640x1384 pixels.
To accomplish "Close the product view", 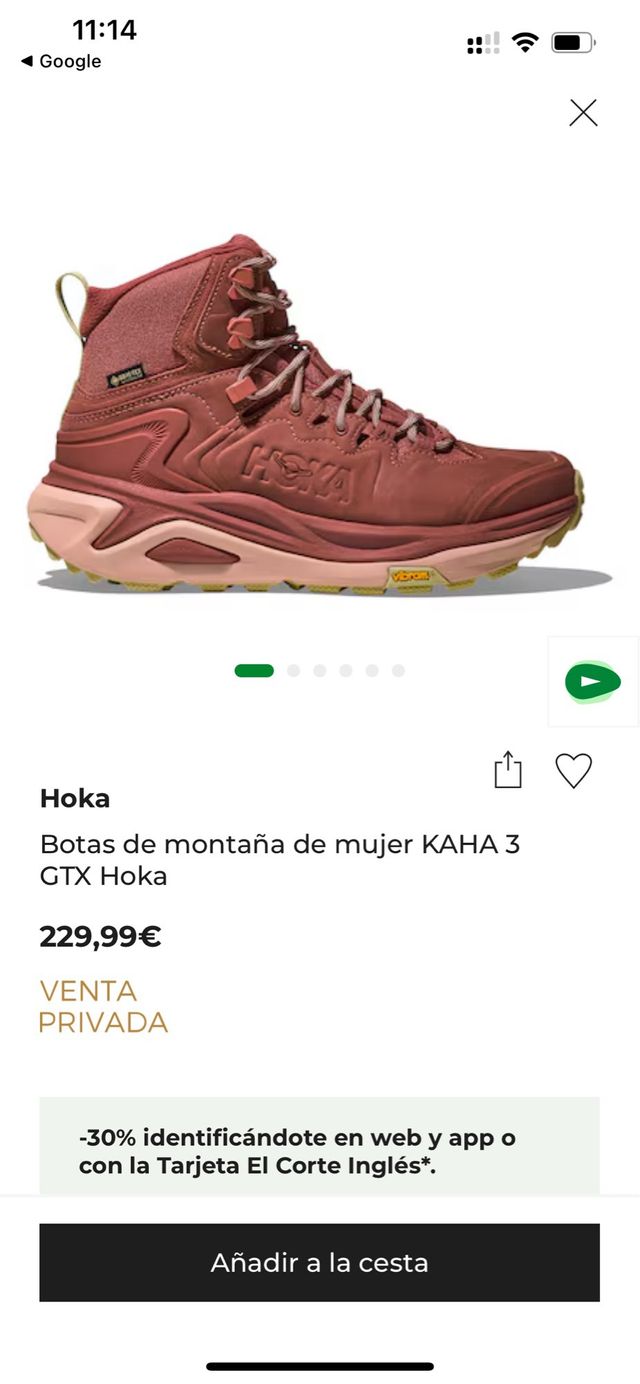I will [583, 113].
